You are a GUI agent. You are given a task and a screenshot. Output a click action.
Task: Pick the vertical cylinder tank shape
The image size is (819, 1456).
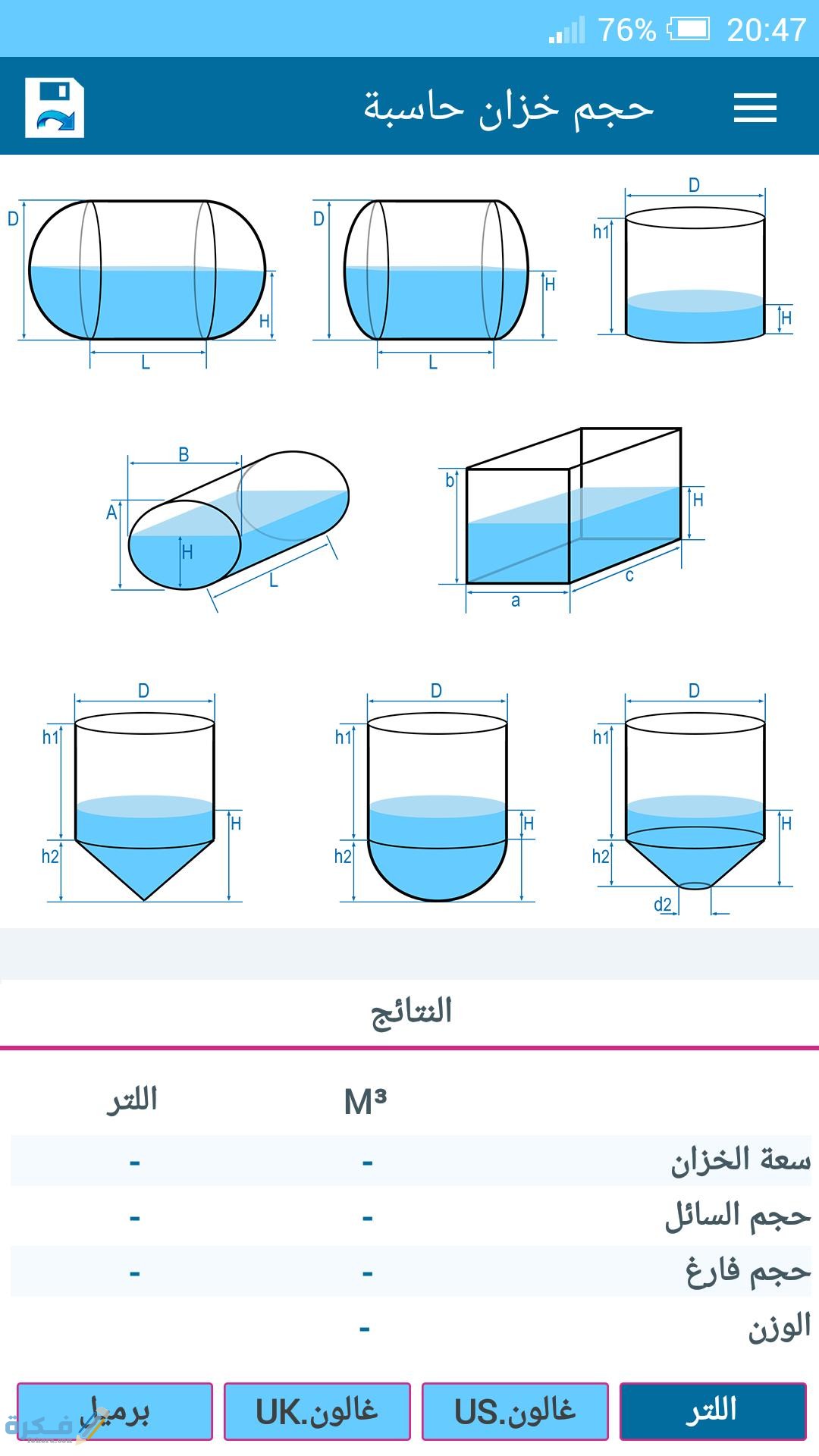click(x=693, y=261)
